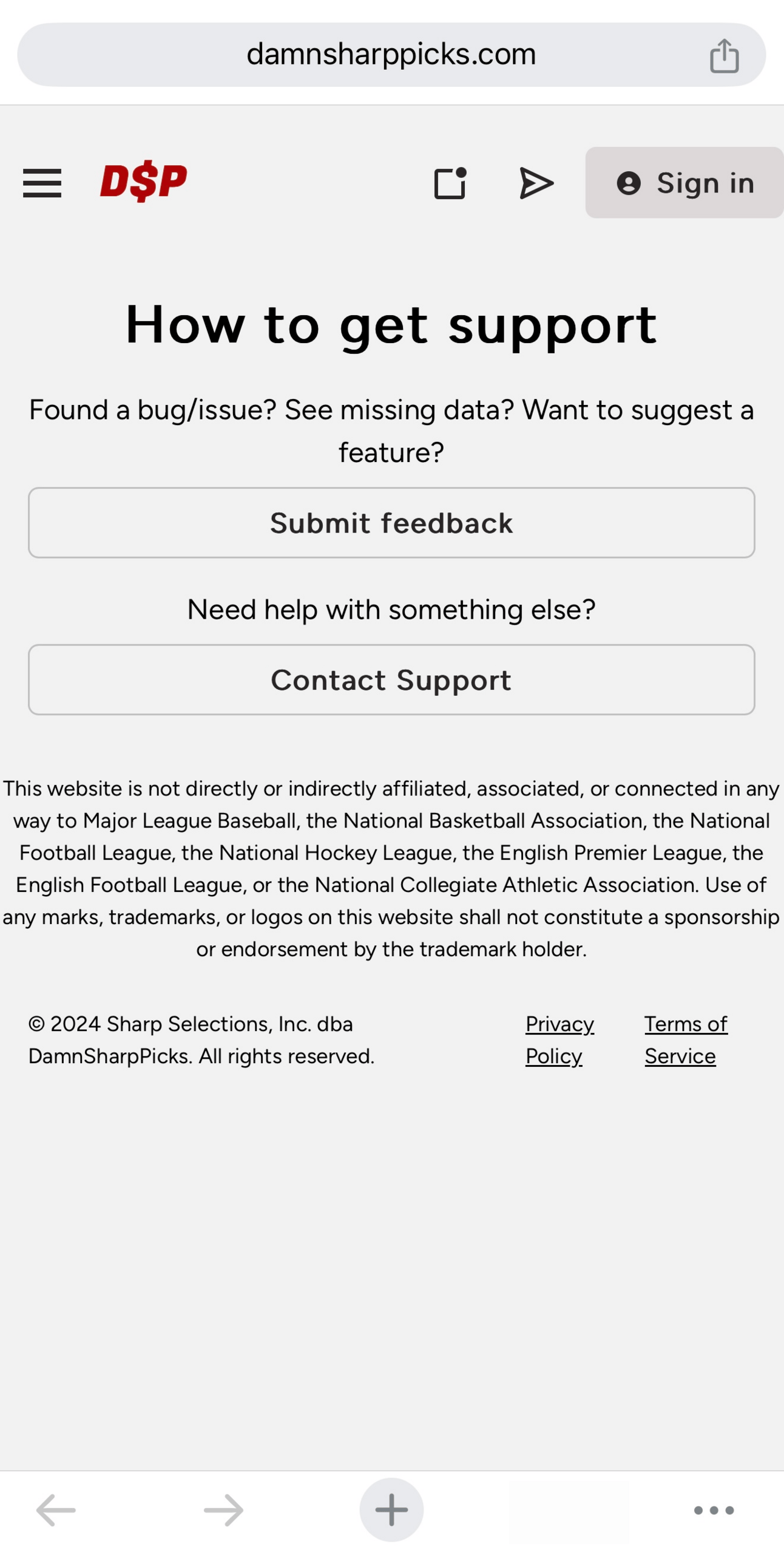
Task: Sign in to your account
Action: 684,183
